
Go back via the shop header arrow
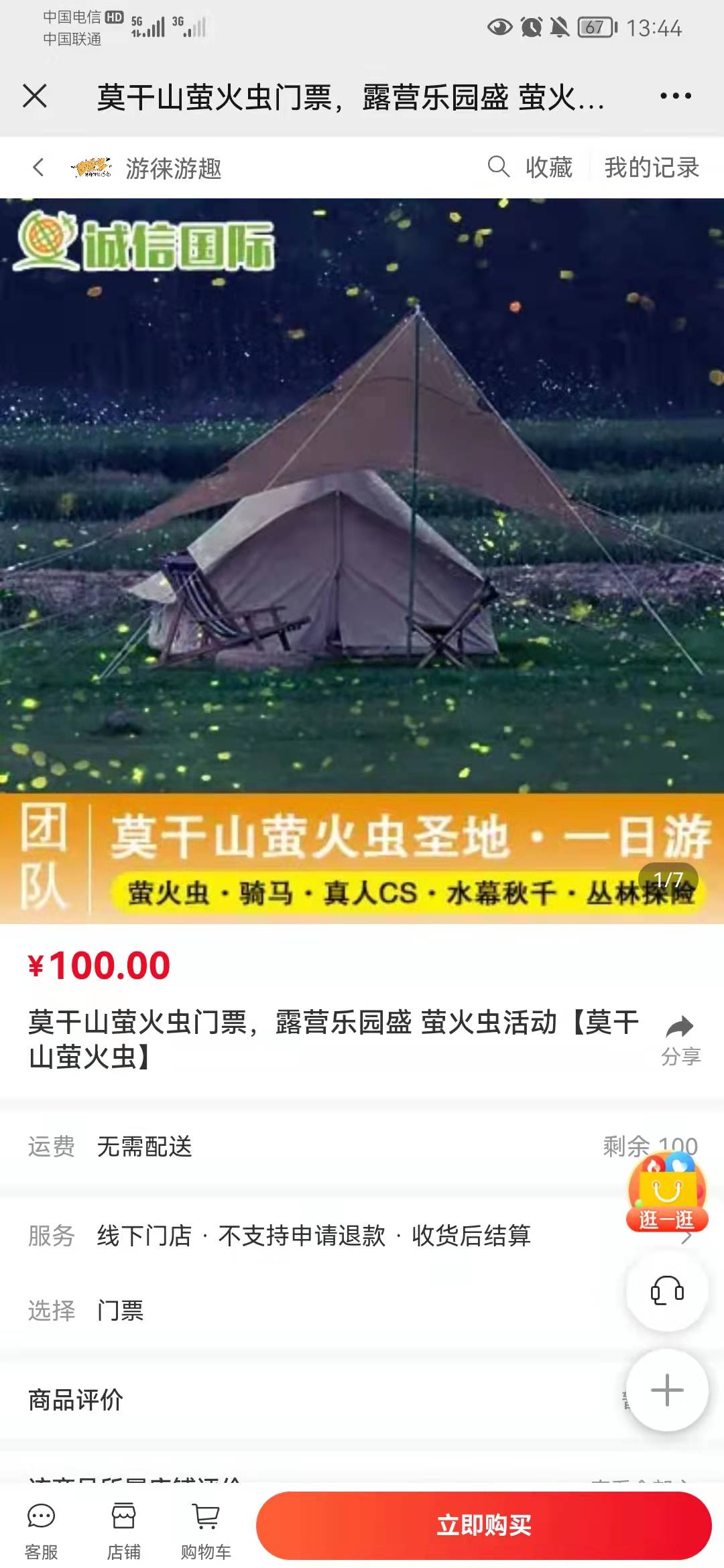(x=38, y=168)
